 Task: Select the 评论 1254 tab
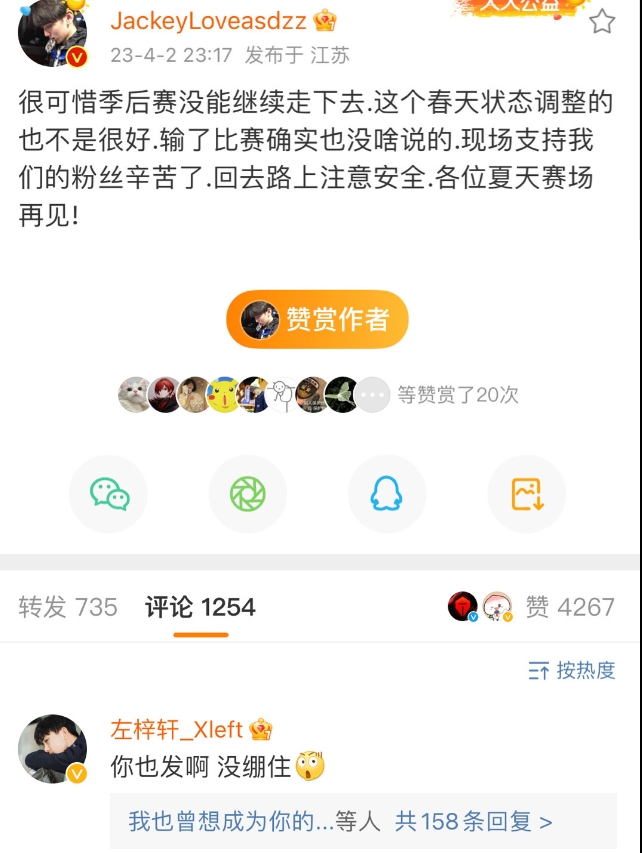coord(200,607)
